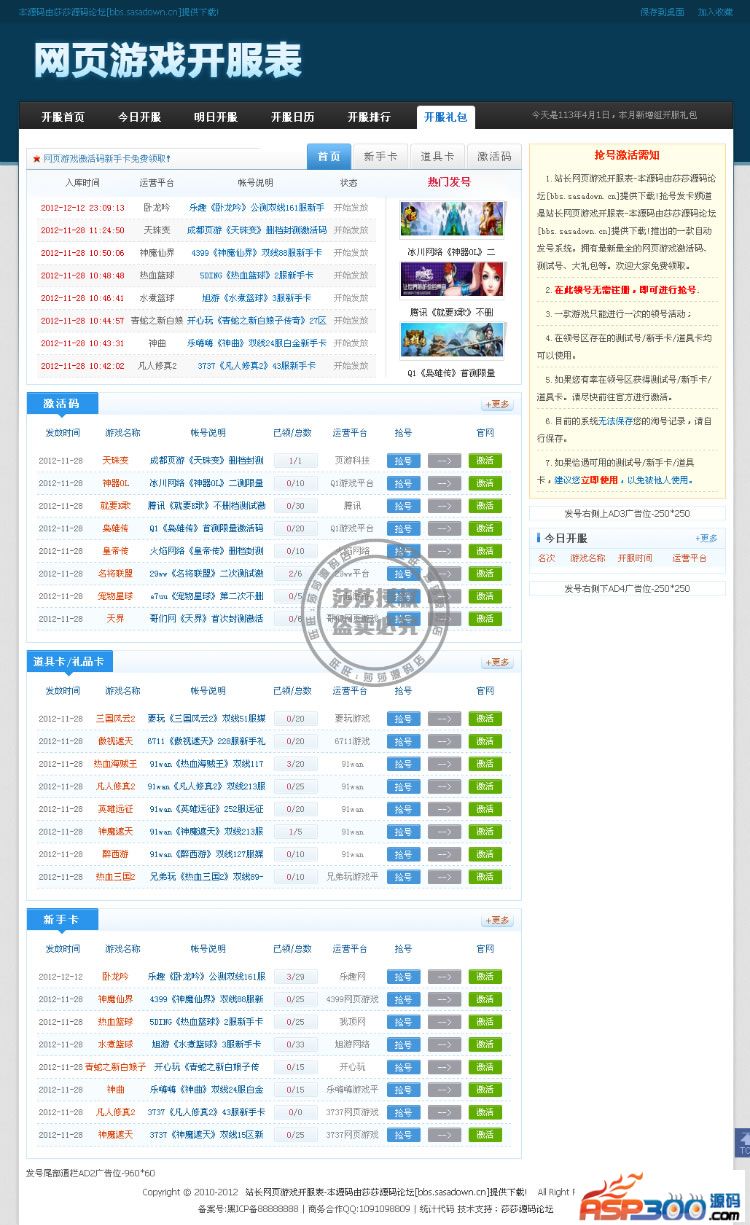750x1225 pixels.
Task: Tap 更多 in the 道具卡/礼品卡 section
Action: point(497,662)
